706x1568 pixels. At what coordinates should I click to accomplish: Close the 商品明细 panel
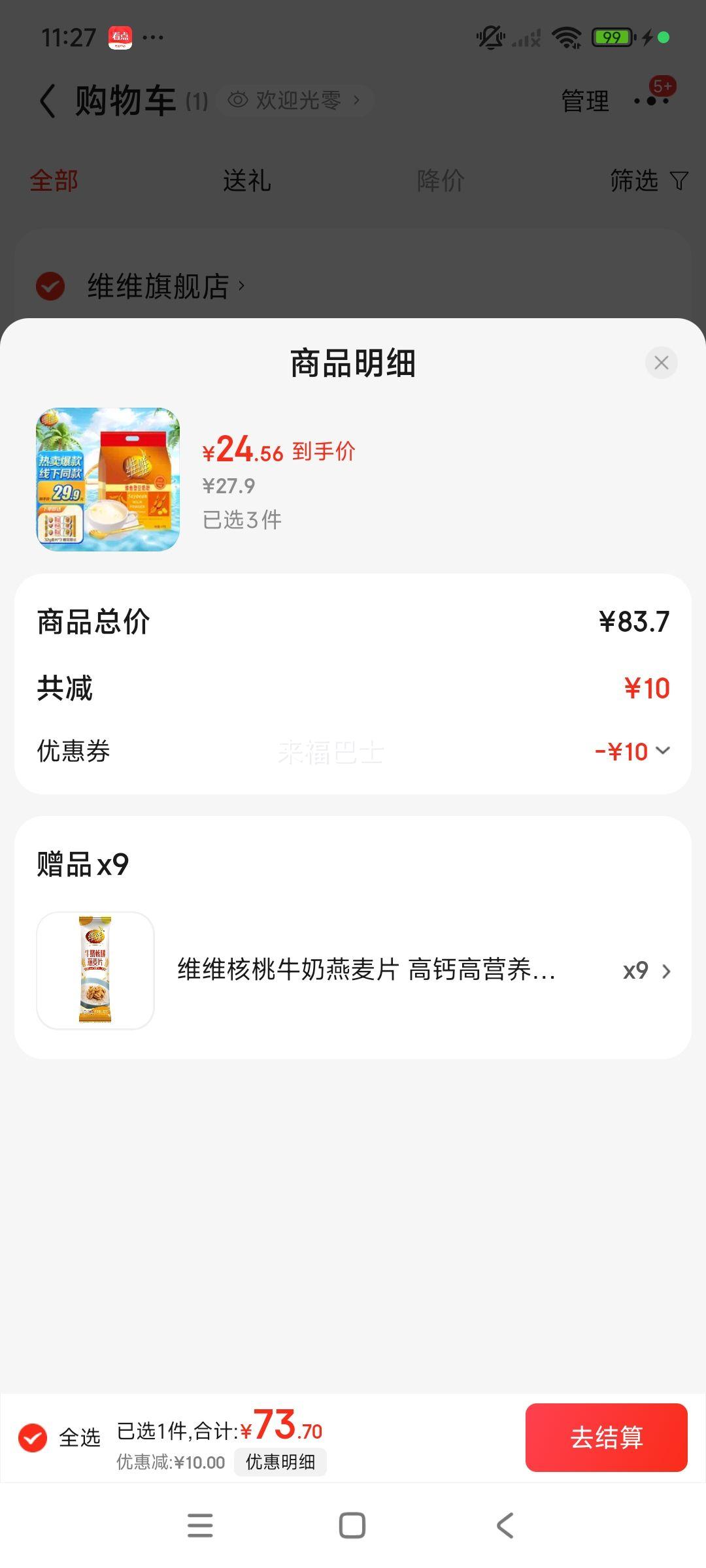[661, 363]
